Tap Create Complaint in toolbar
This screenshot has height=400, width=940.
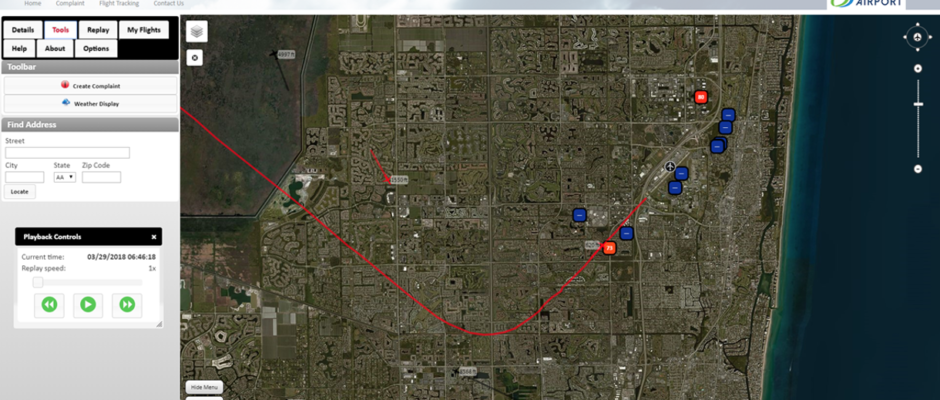pyautogui.click(x=90, y=86)
